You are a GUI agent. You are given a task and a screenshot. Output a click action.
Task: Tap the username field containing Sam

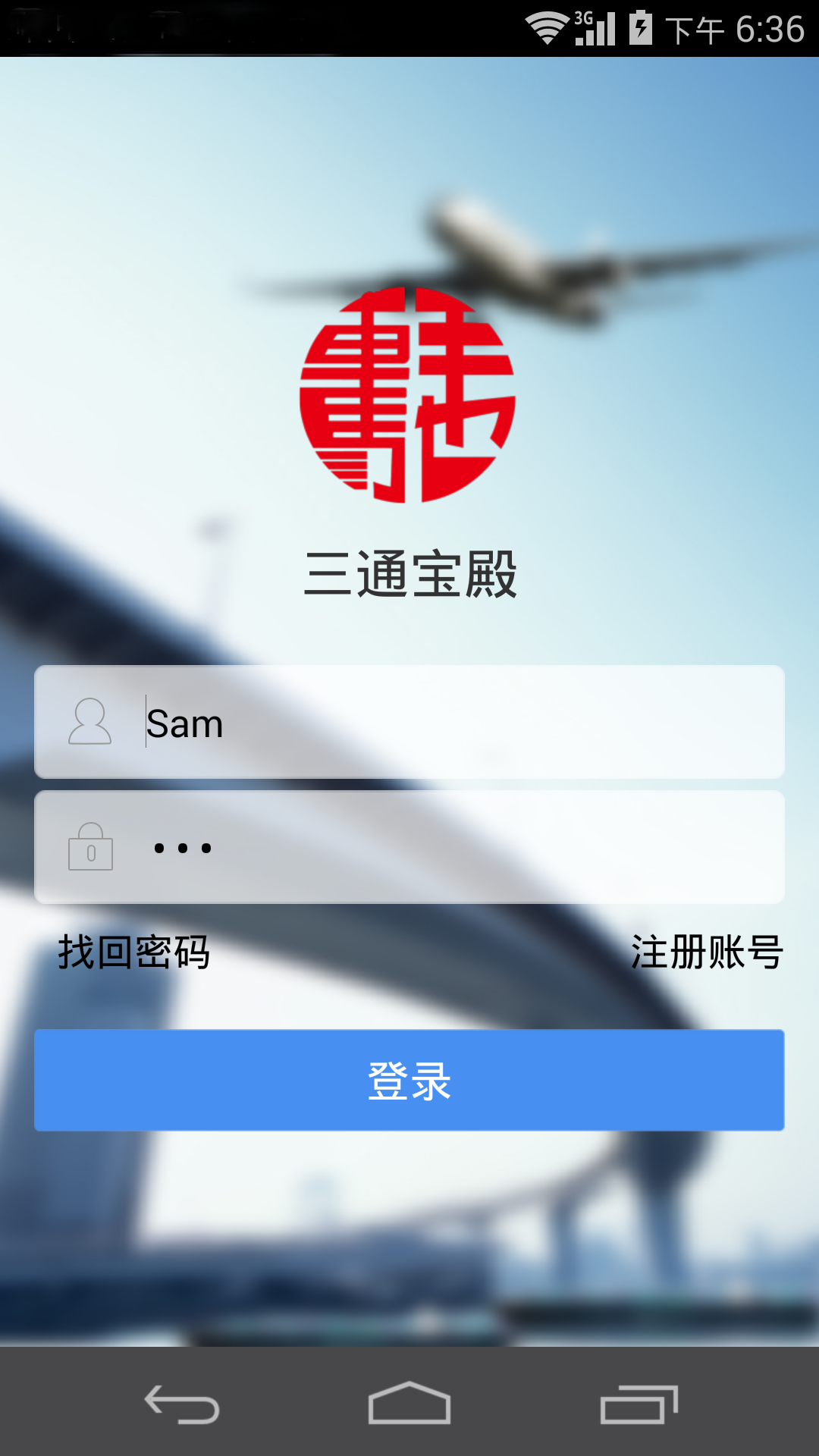[455, 723]
